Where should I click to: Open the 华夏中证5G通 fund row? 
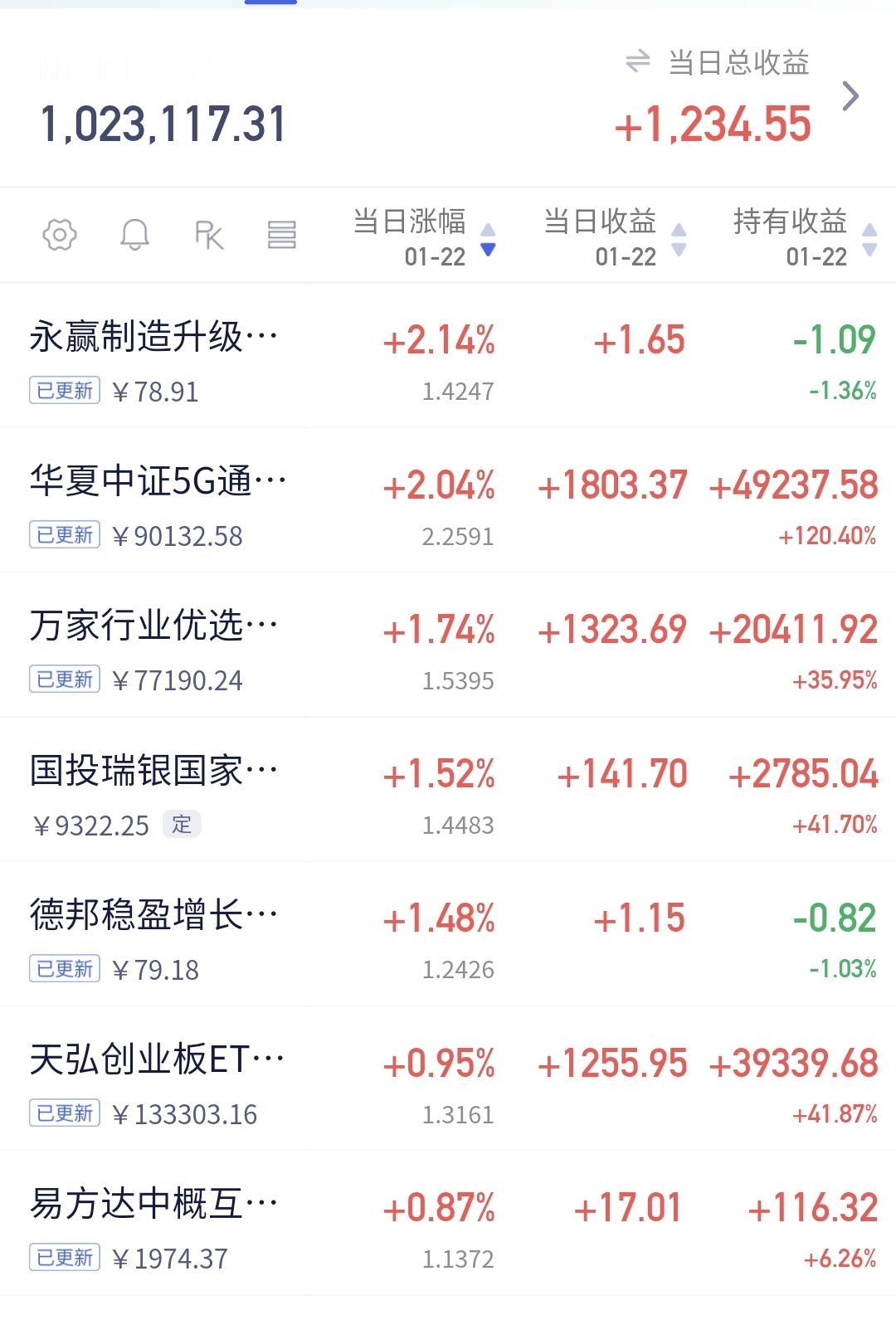pyautogui.click(x=158, y=481)
